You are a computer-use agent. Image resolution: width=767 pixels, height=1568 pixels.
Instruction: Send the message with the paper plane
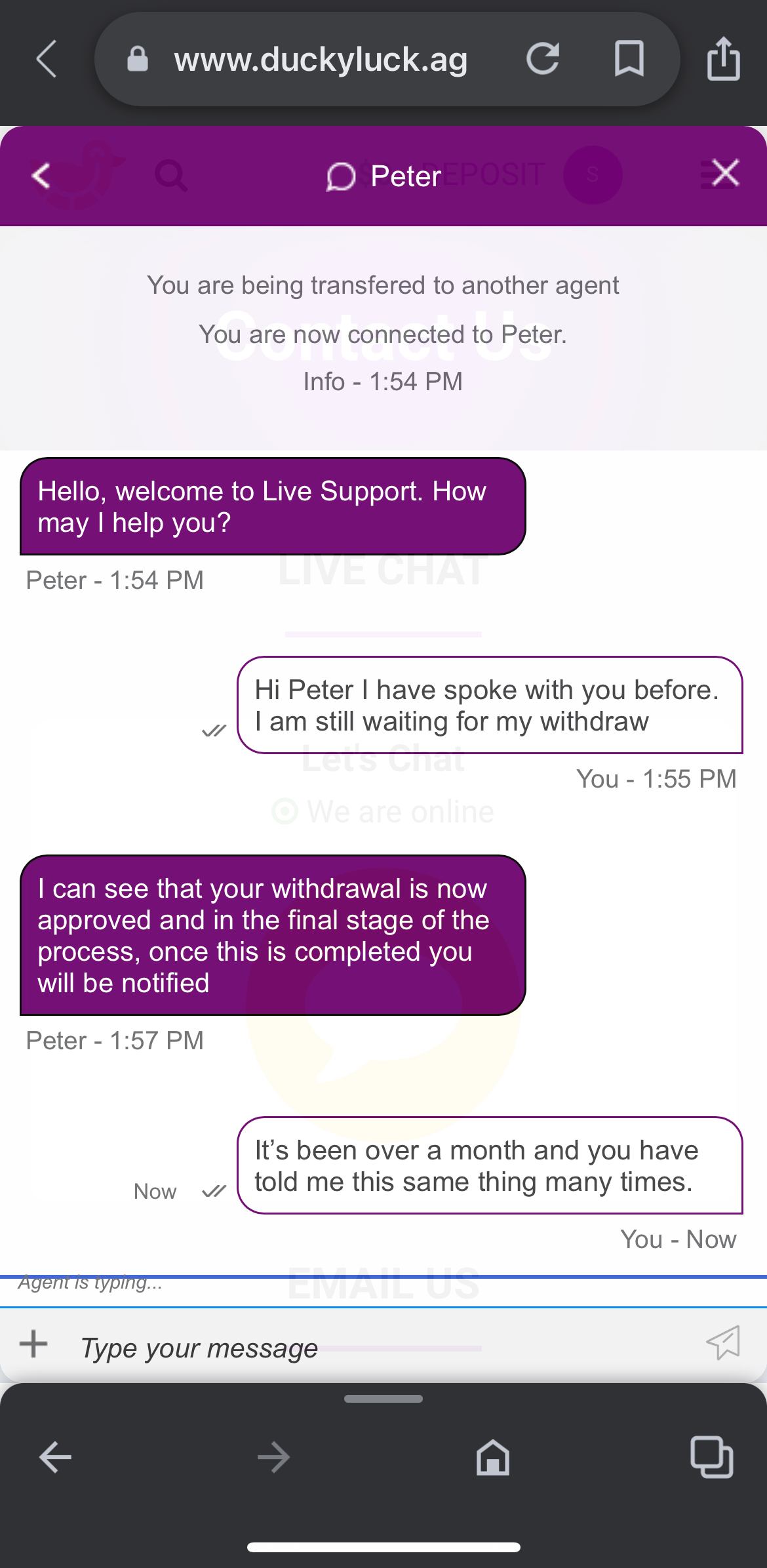click(723, 1342)
